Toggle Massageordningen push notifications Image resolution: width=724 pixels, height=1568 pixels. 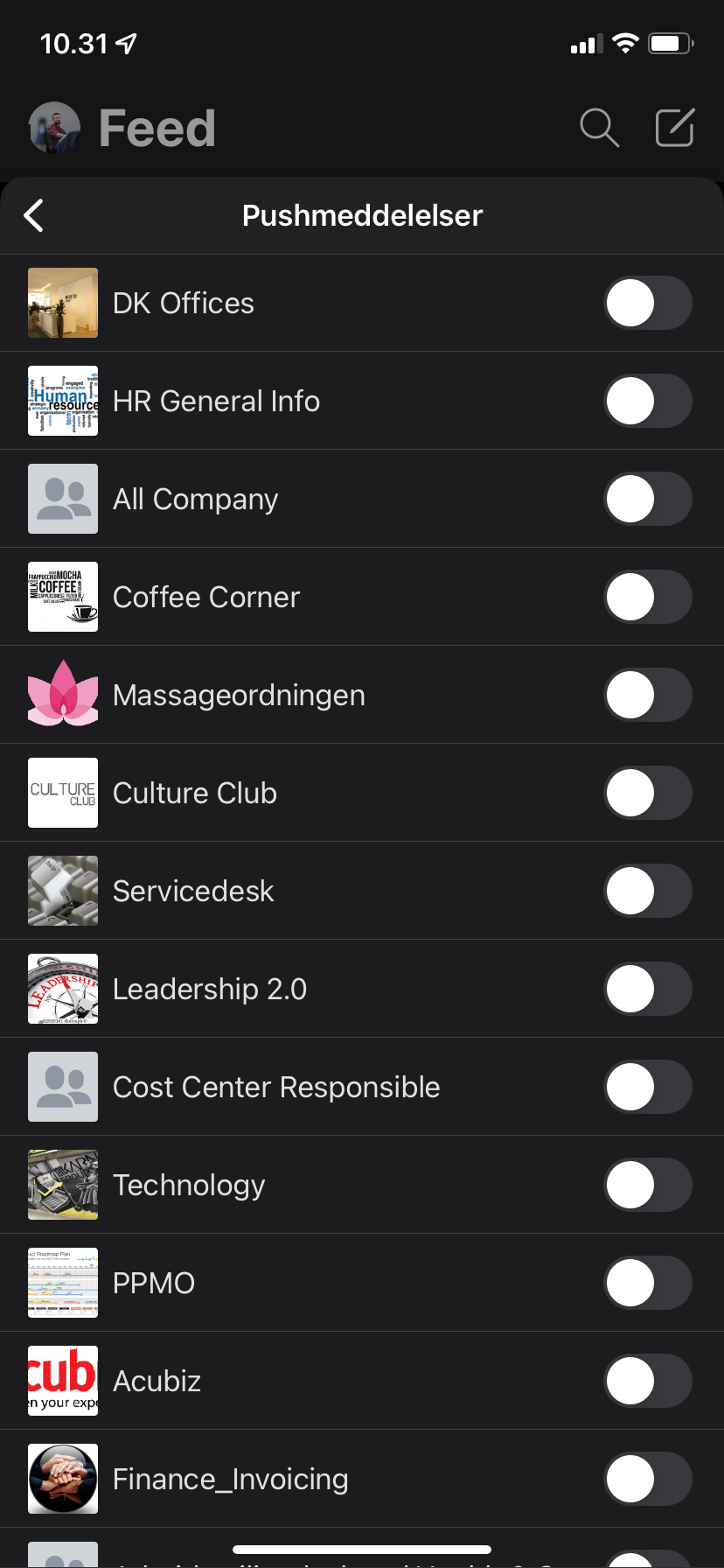tap(648, 695)
